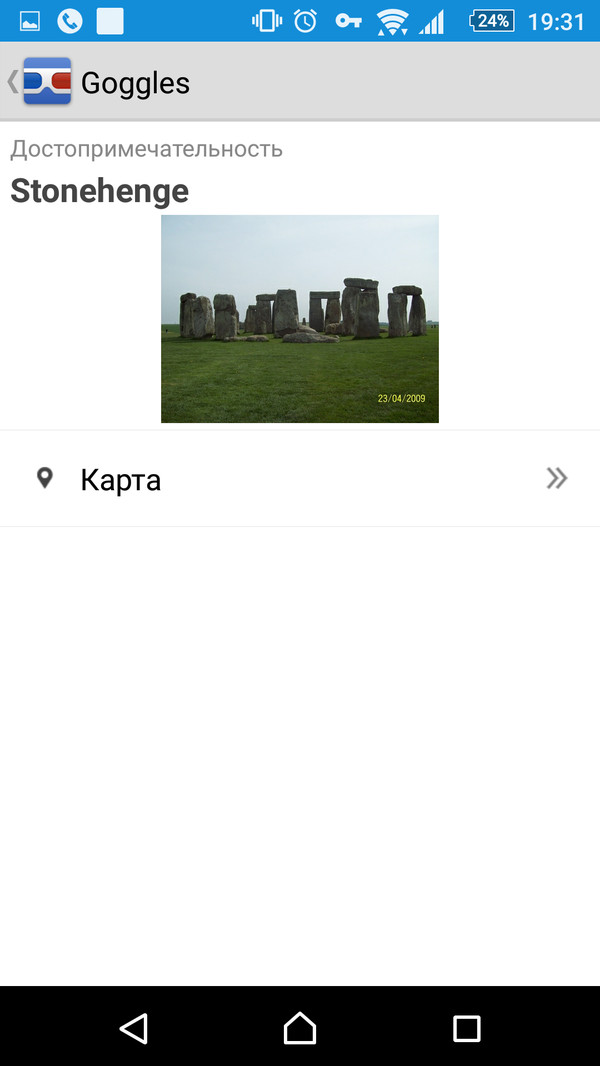600x1066 pixels.
Task: Go to the home screen
Action: [300, 1028]
